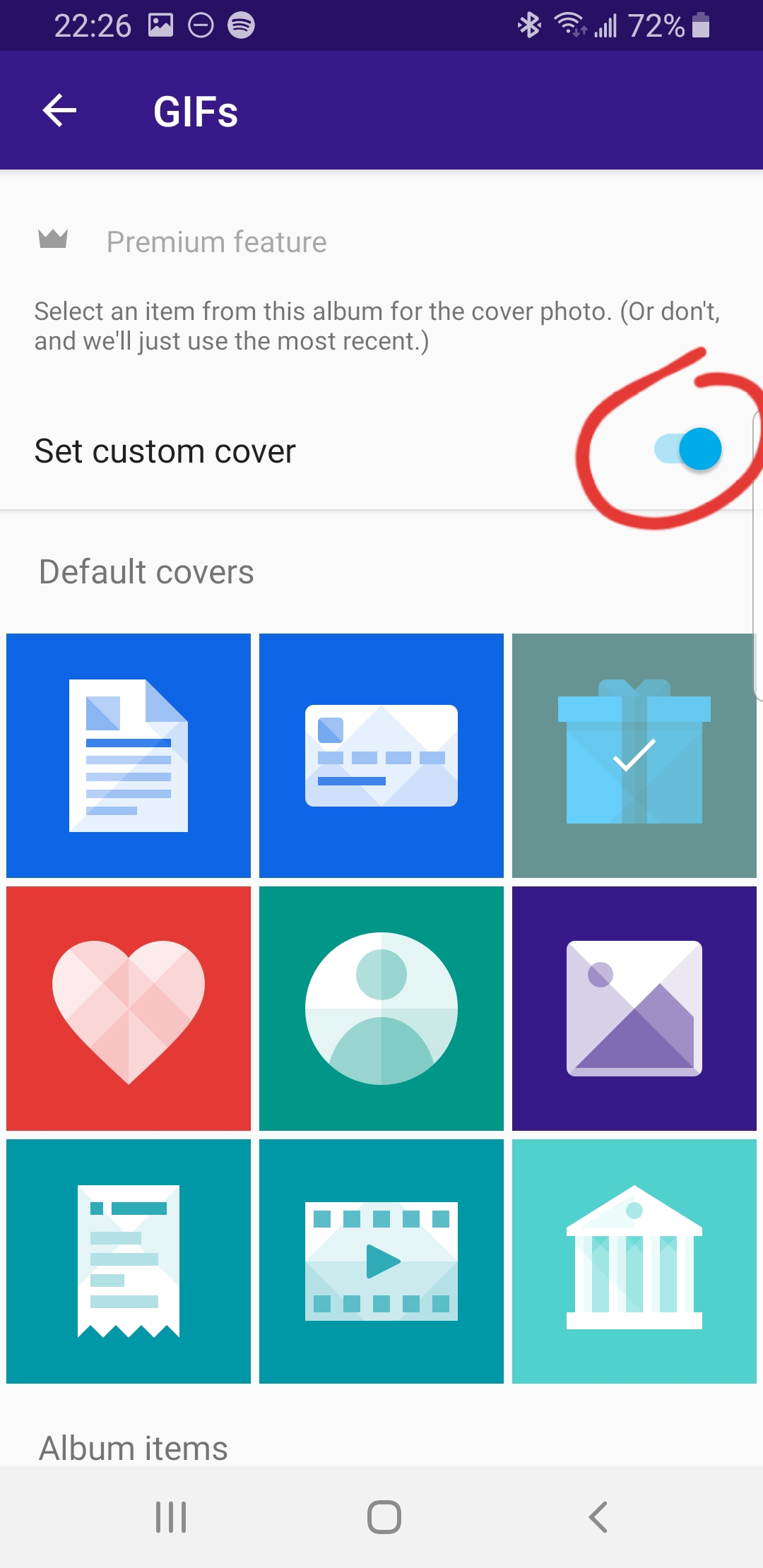763x1568 pixels.
Task: Pick the gift box default cover
Action: [x=634, y=755]
